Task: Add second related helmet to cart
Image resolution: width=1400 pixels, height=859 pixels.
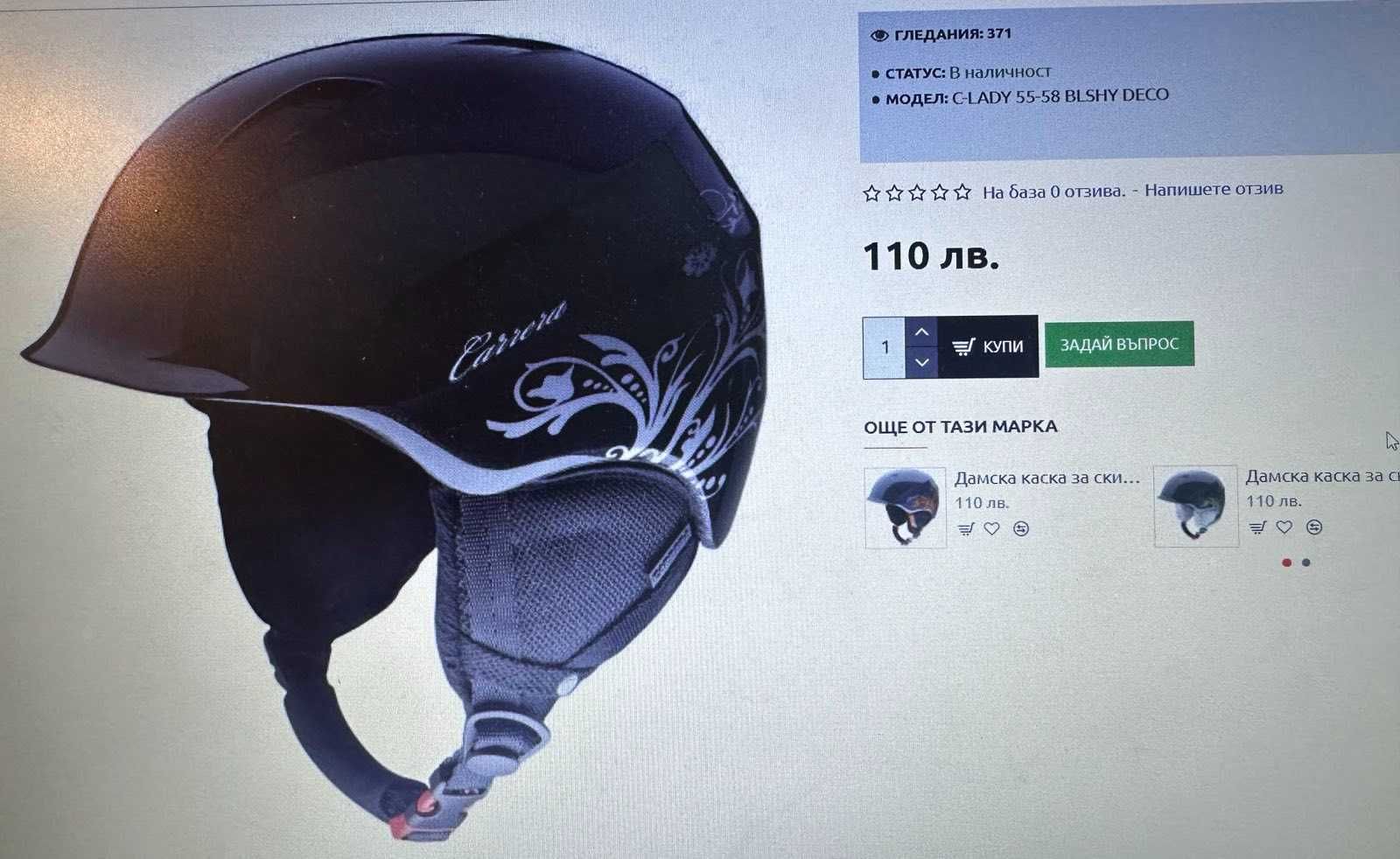Action: click(x=1257, y=527)
